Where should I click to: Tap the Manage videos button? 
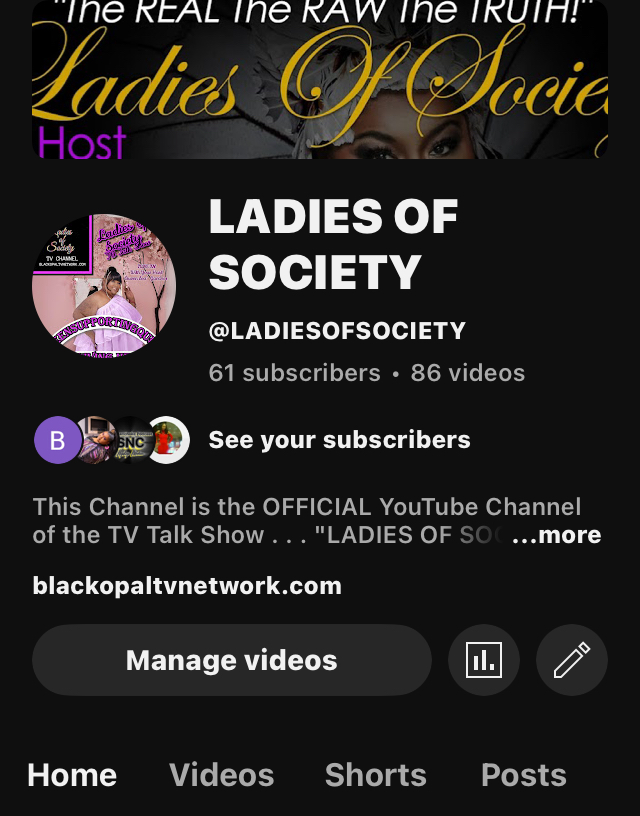coord(232,660)
